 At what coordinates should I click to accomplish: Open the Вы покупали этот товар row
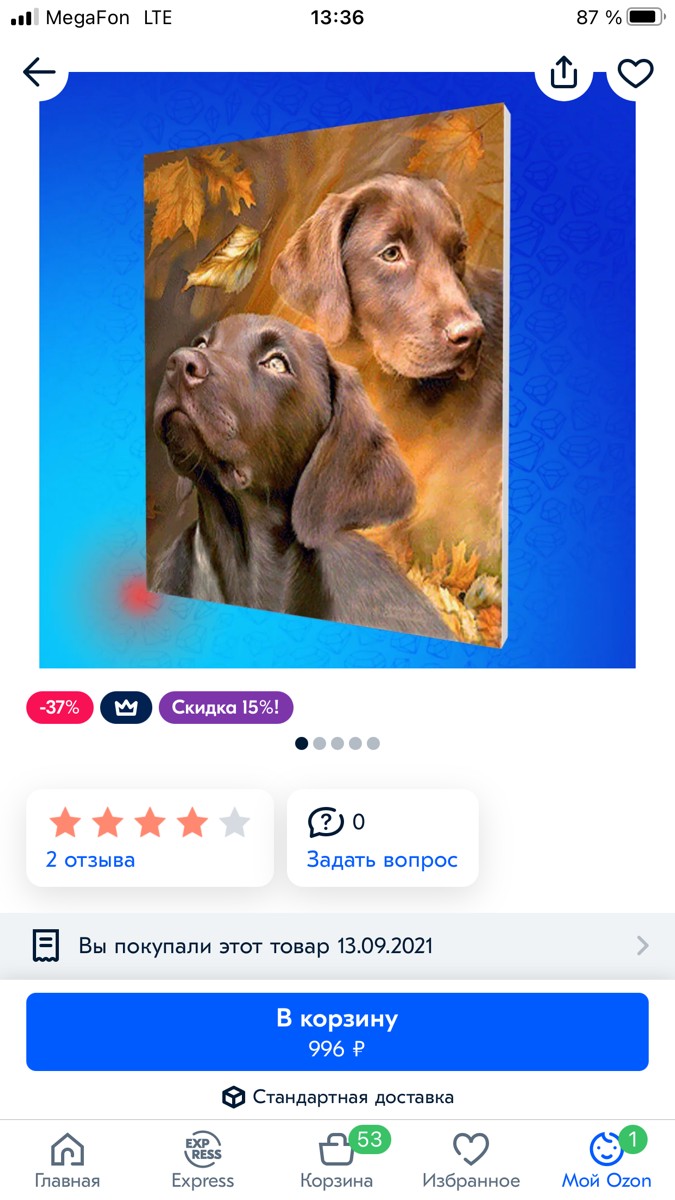tap(337, 945)
